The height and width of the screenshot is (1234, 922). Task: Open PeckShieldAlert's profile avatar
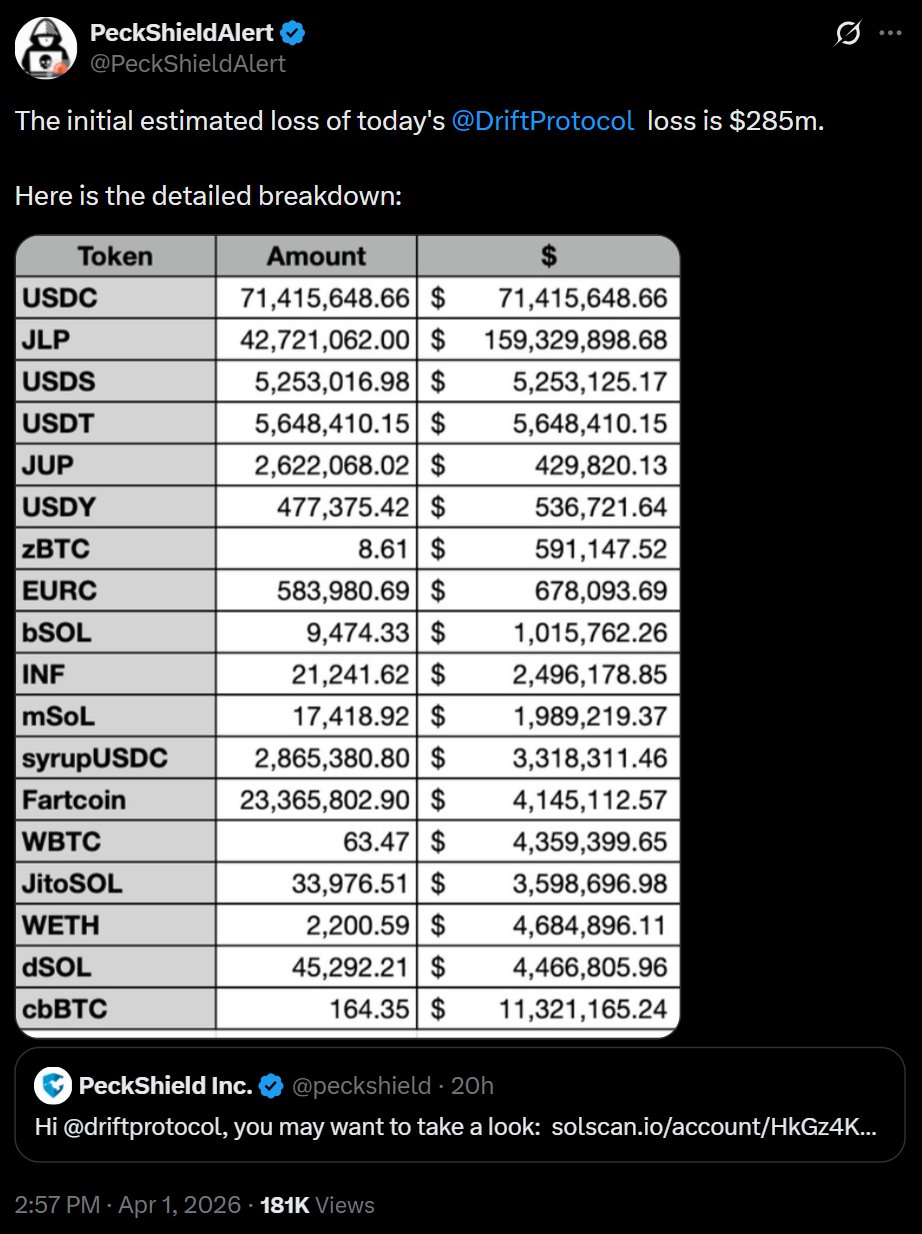tap(46, 48)
